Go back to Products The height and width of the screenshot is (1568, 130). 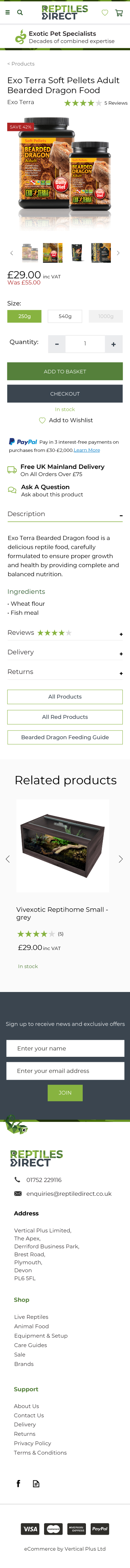[21, 64]
